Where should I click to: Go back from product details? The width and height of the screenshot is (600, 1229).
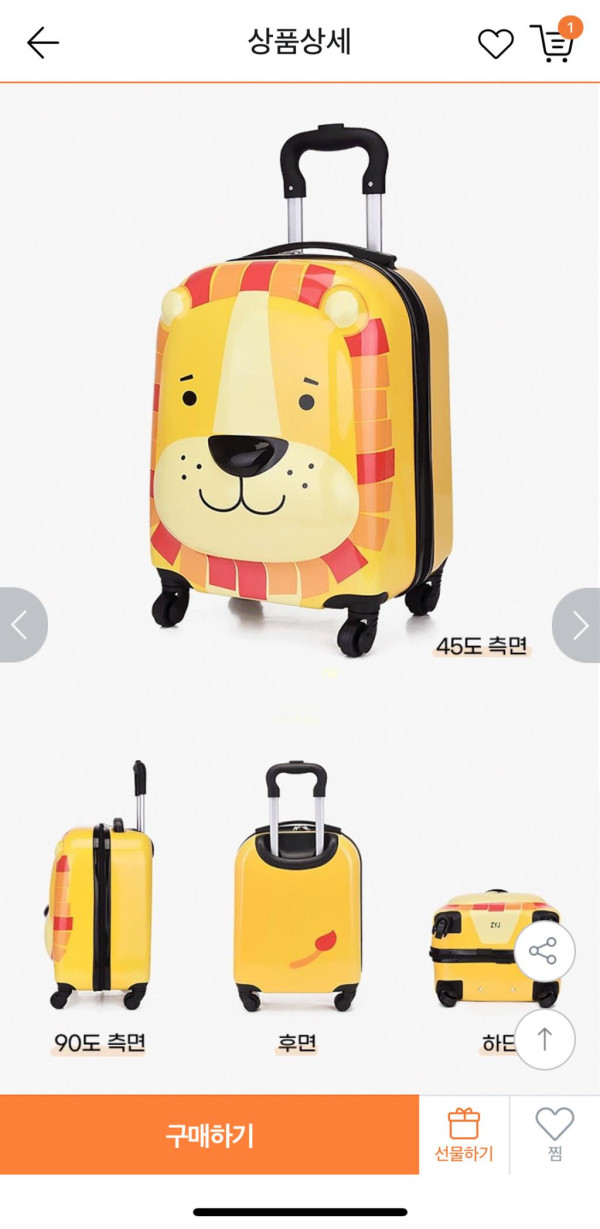[43, 42]
